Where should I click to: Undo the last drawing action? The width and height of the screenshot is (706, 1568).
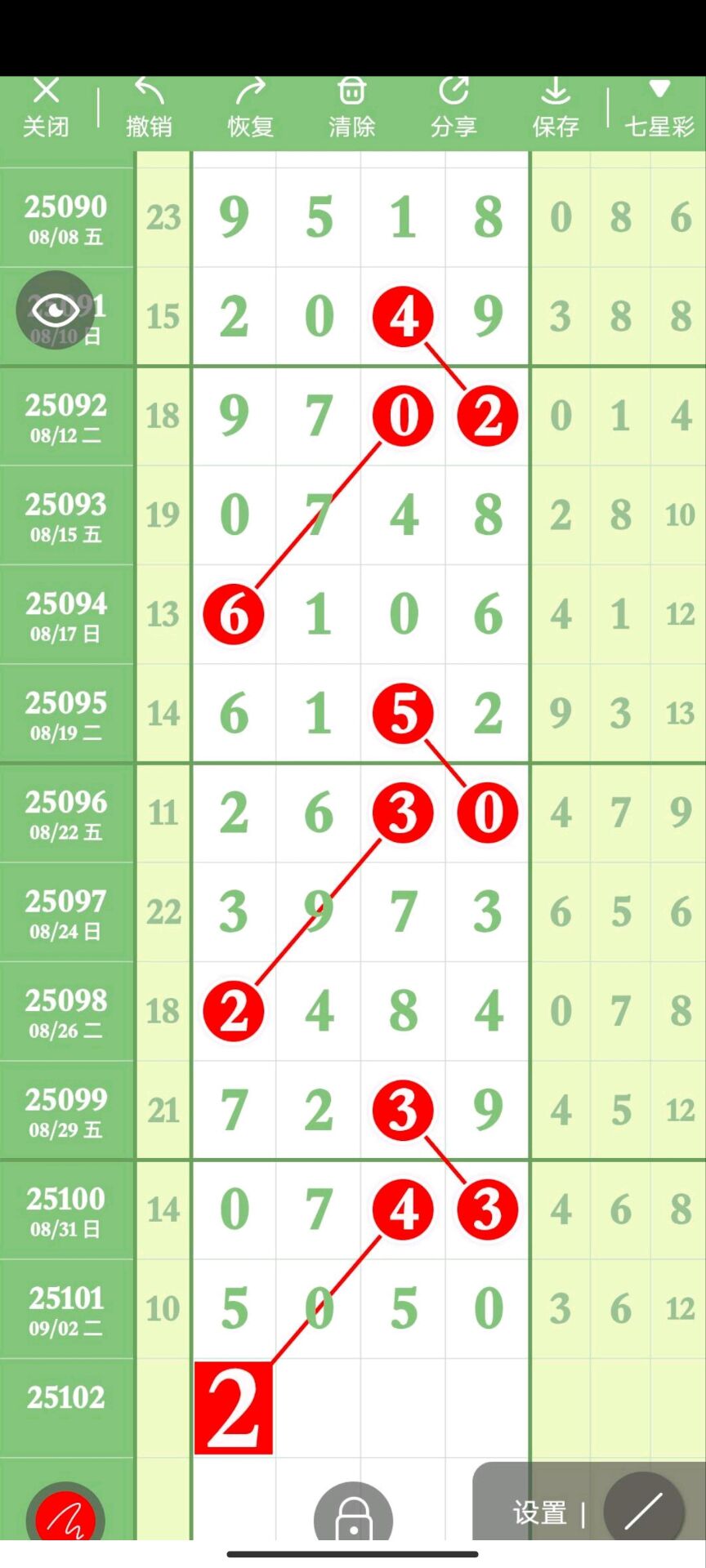point(149,107)
